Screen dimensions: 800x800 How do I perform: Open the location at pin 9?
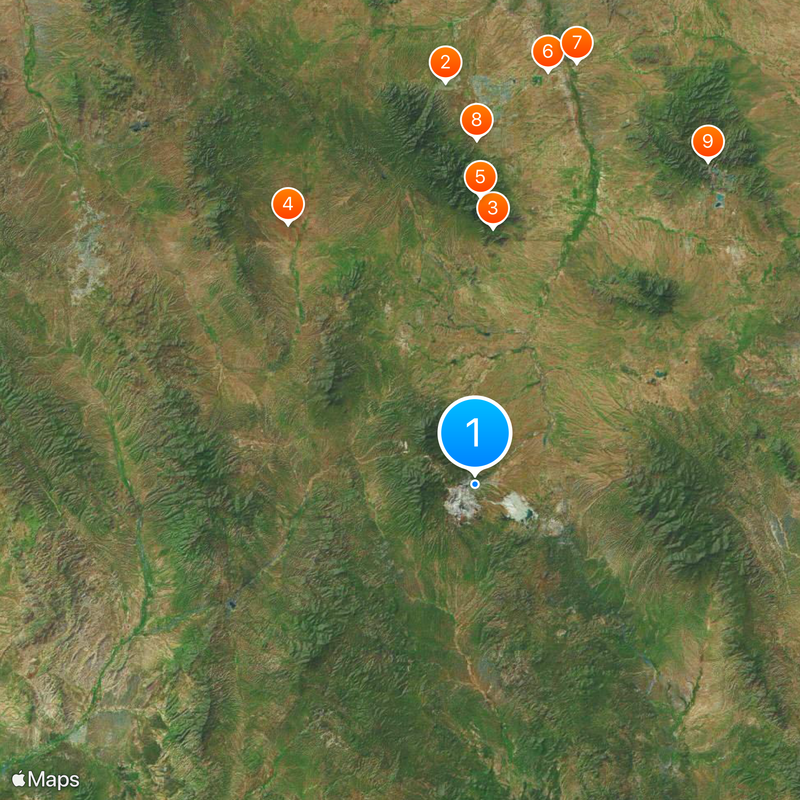click(707, 141)
